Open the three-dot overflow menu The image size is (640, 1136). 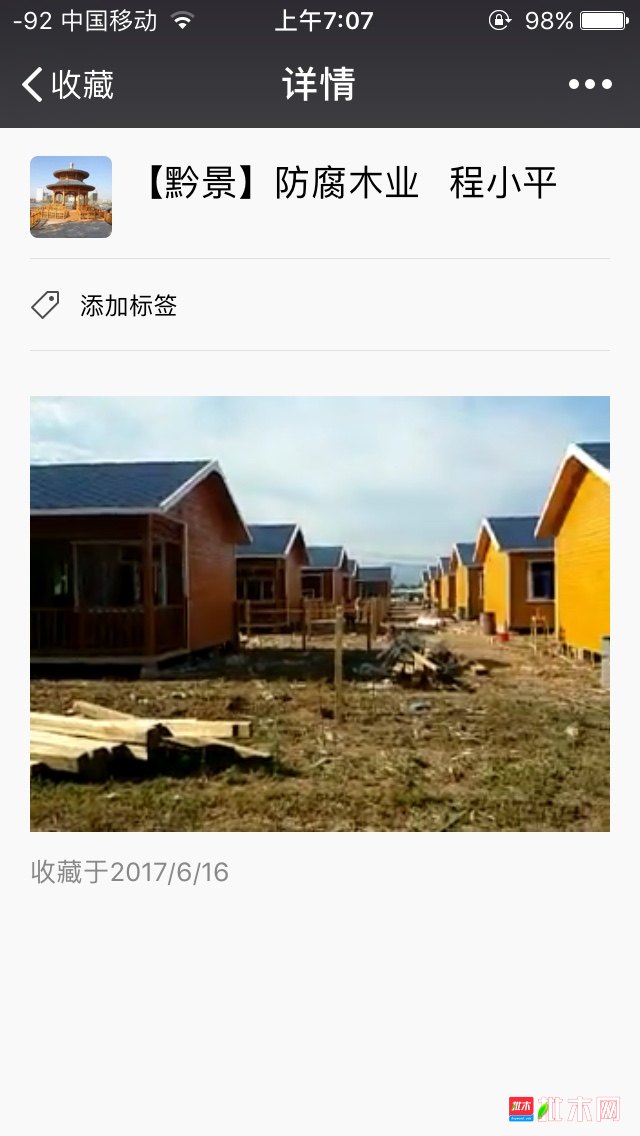tap(590, 85)
